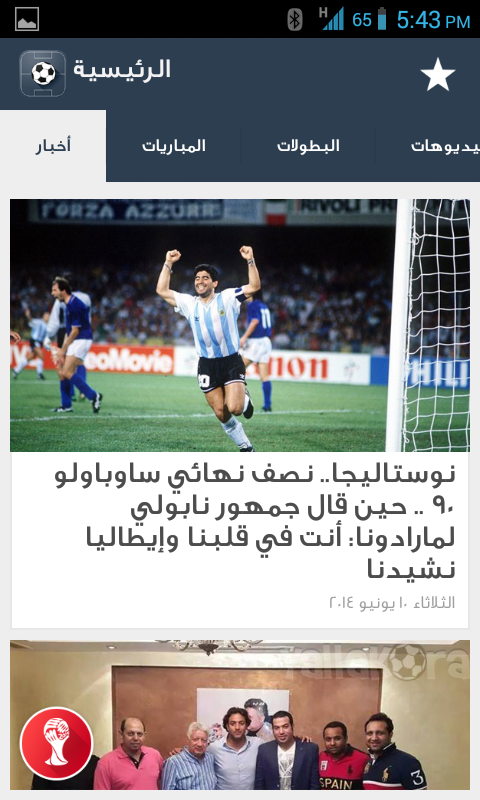Screen dimensions: 480x800
Task: Tap the red World Cup floating button
Action: (x=56, y=743)
